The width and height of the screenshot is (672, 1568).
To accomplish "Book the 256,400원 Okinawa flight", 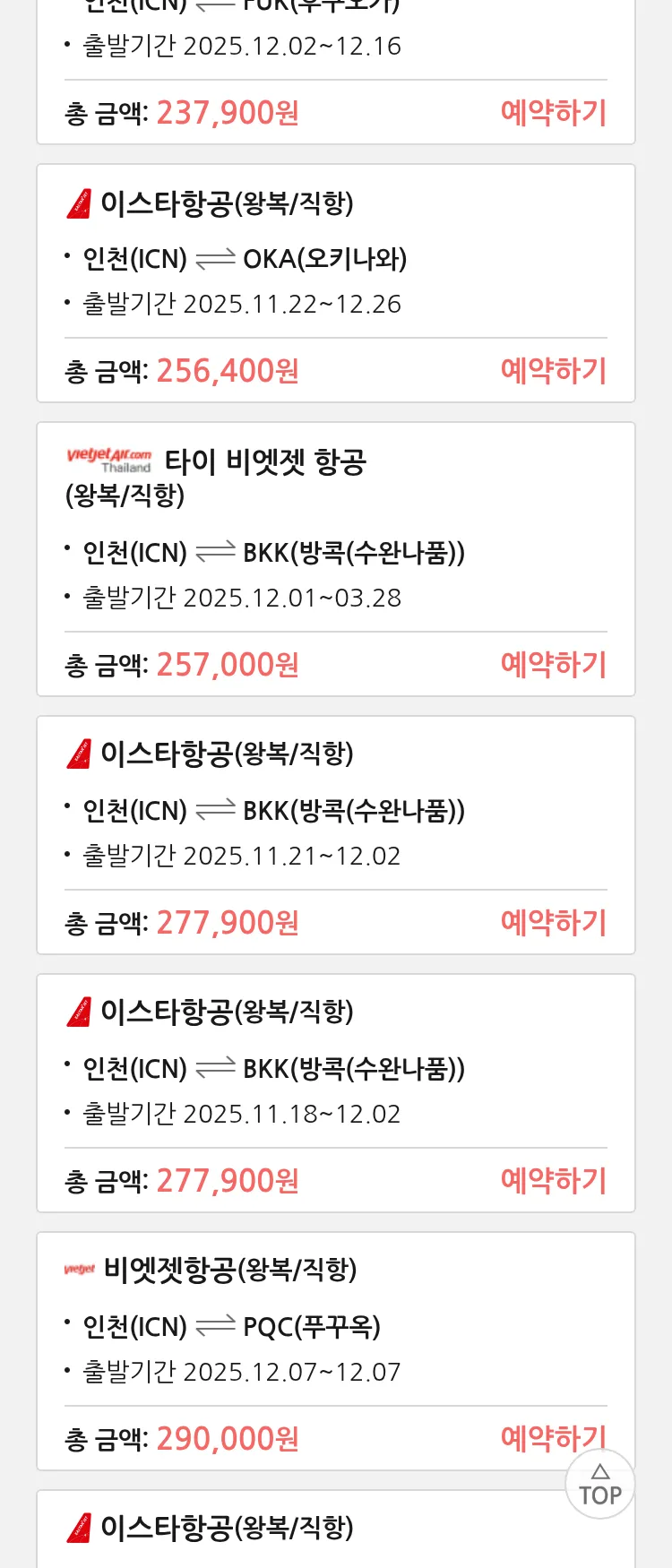I will (x=553, y=371).
